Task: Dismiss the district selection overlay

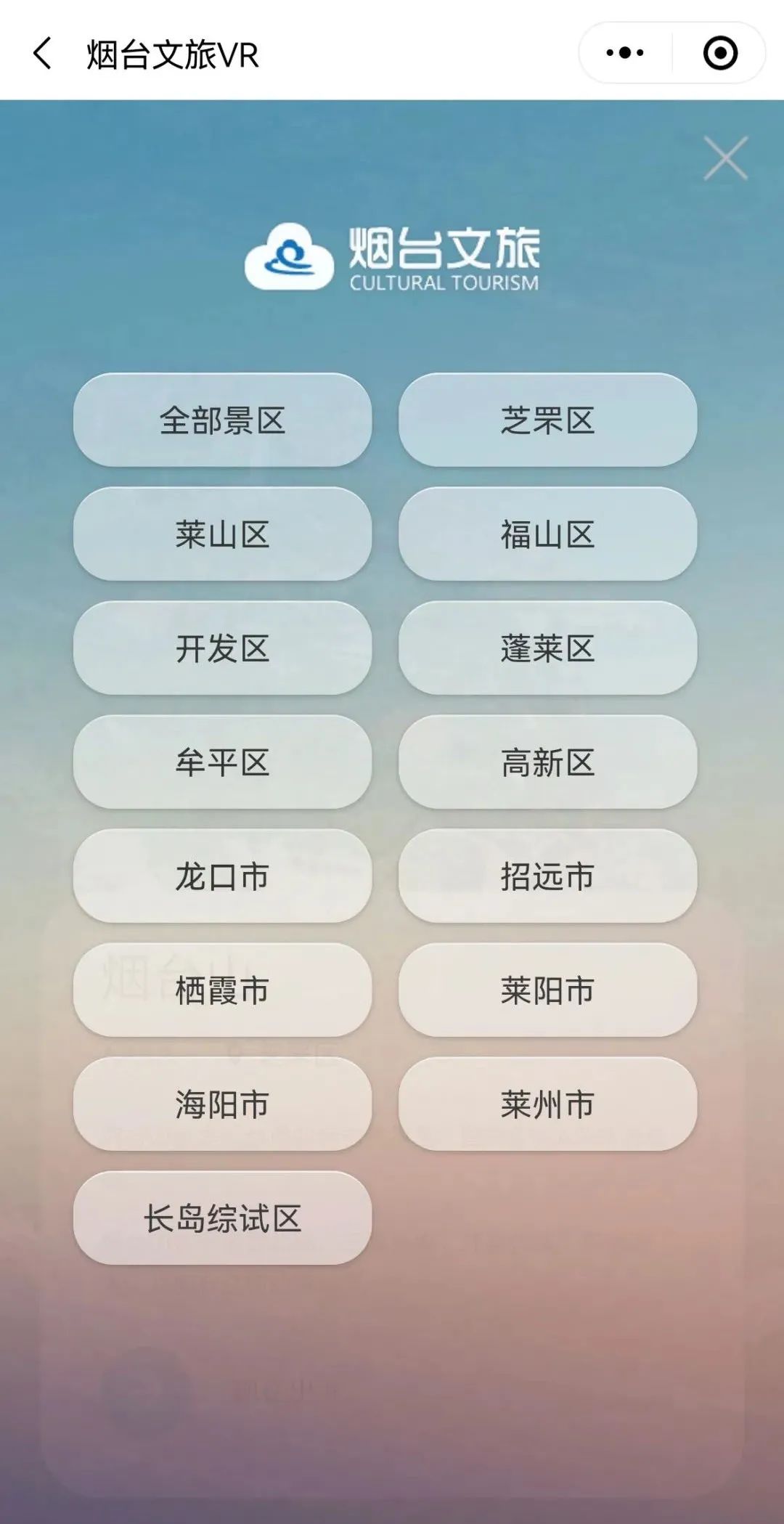Action: (725, 158)
